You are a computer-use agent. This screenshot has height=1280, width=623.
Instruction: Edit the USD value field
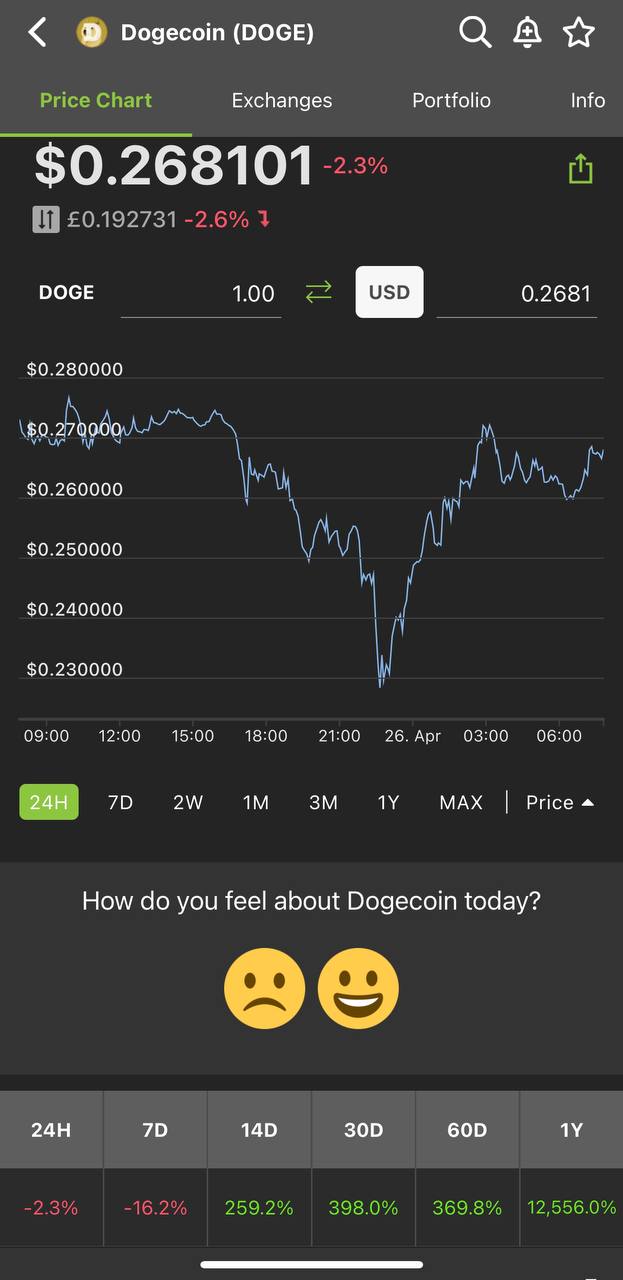[517, 293]
